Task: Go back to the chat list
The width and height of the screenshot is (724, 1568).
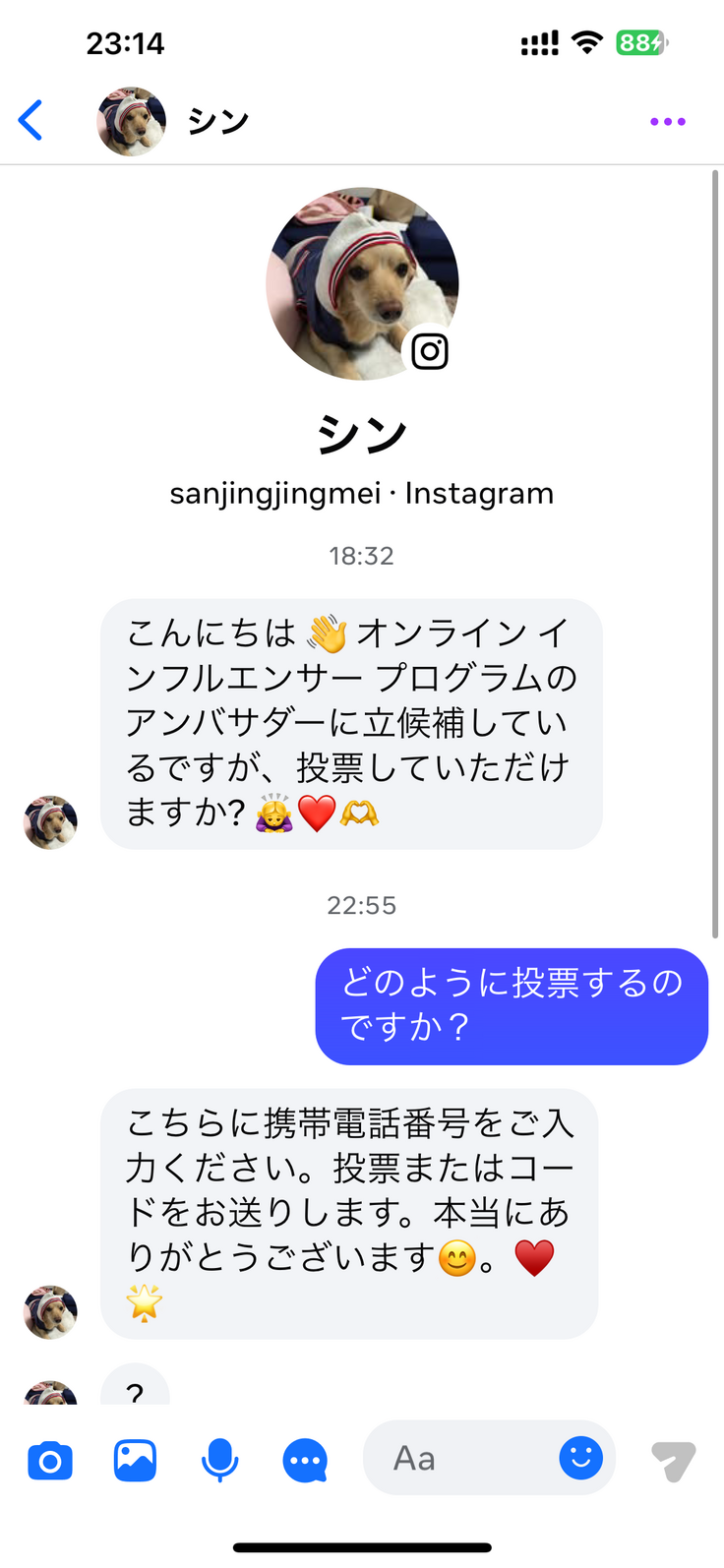Action: (x=31, y=121)
